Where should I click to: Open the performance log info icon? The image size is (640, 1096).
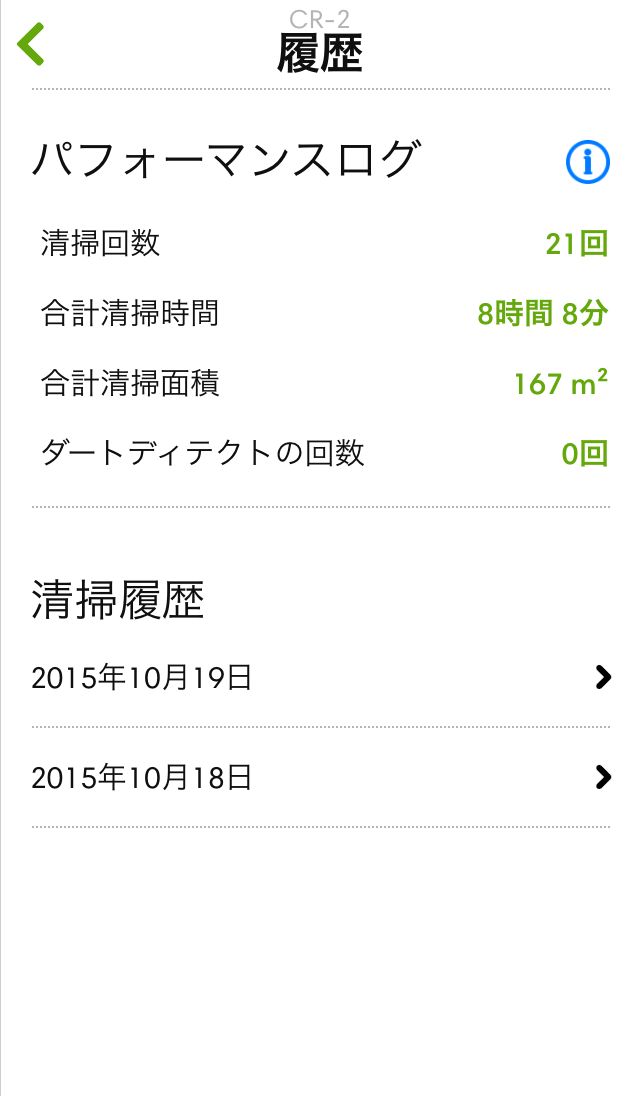click(x=587, y=162)
